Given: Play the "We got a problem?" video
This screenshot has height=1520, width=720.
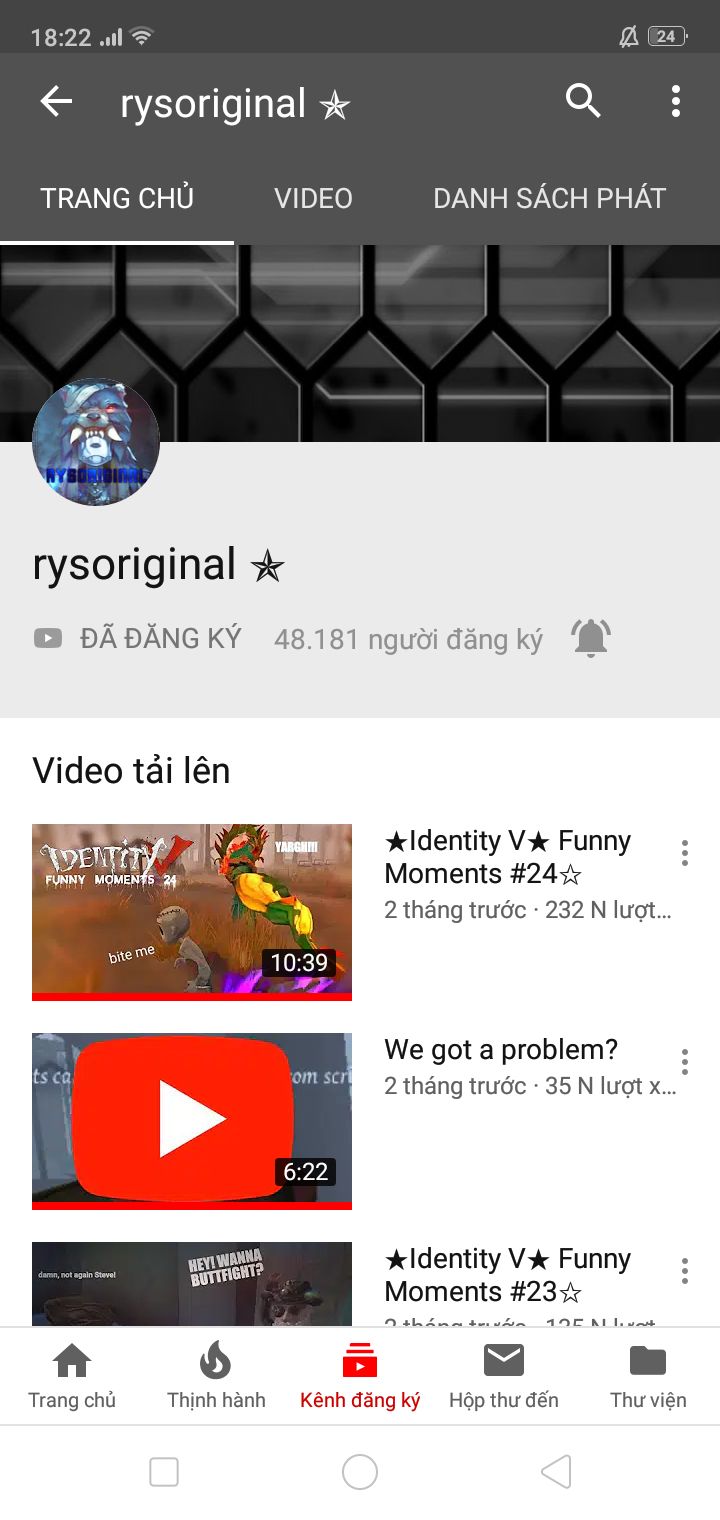Looking at the screenshot, I should click(192, 1120).
